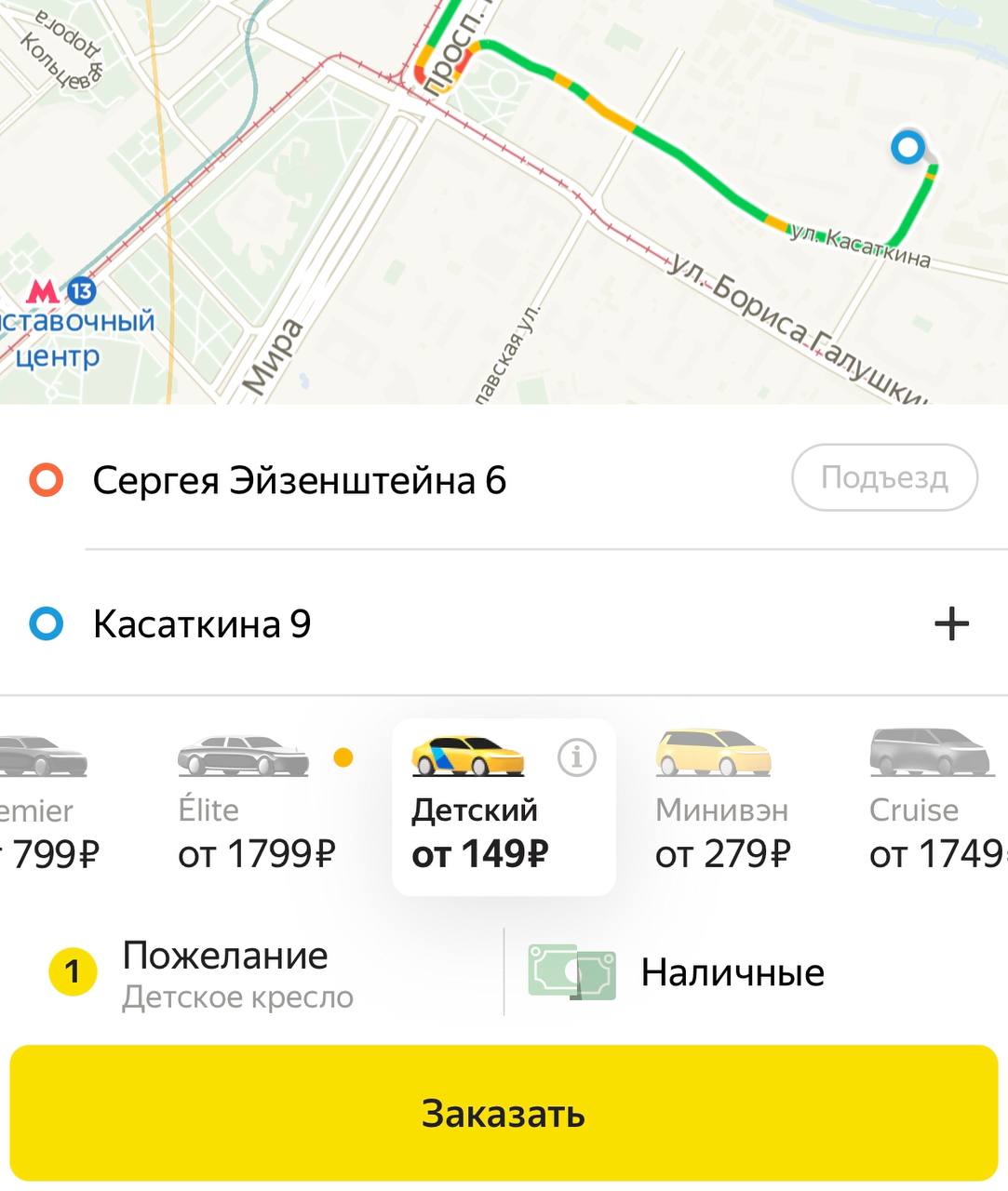Add entrance via Подъезд button

click(883, 478)
